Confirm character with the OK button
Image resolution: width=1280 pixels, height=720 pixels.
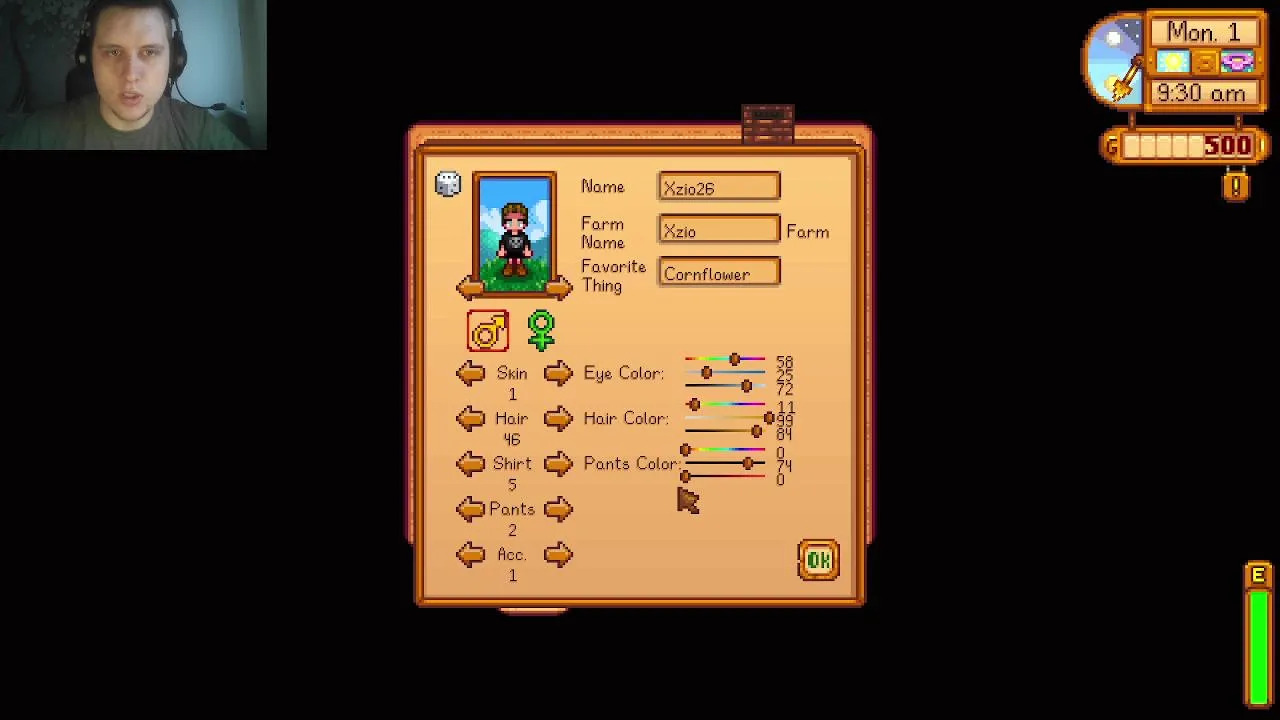coord(818,560)
